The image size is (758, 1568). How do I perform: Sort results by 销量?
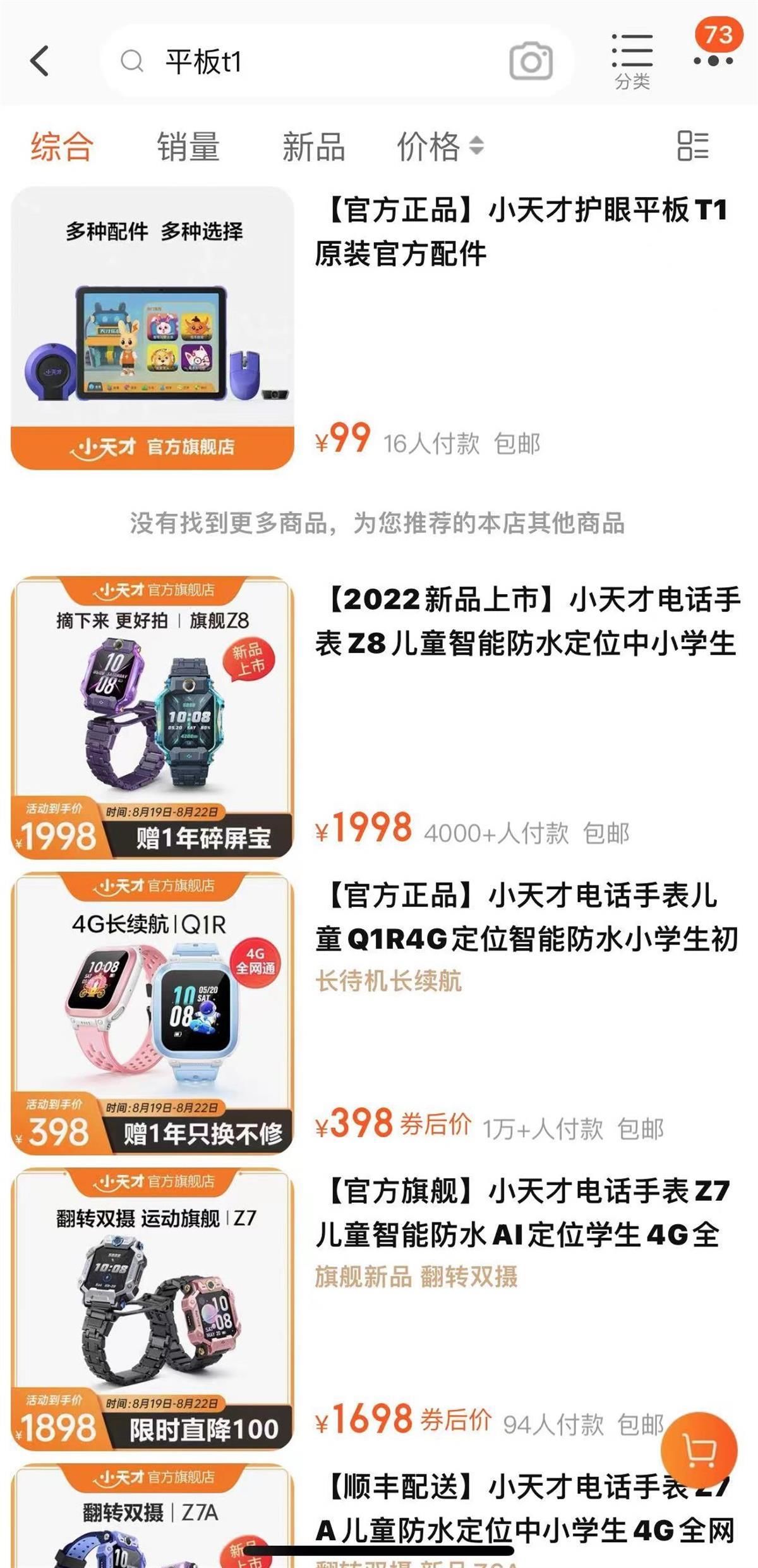coord(188,147)
